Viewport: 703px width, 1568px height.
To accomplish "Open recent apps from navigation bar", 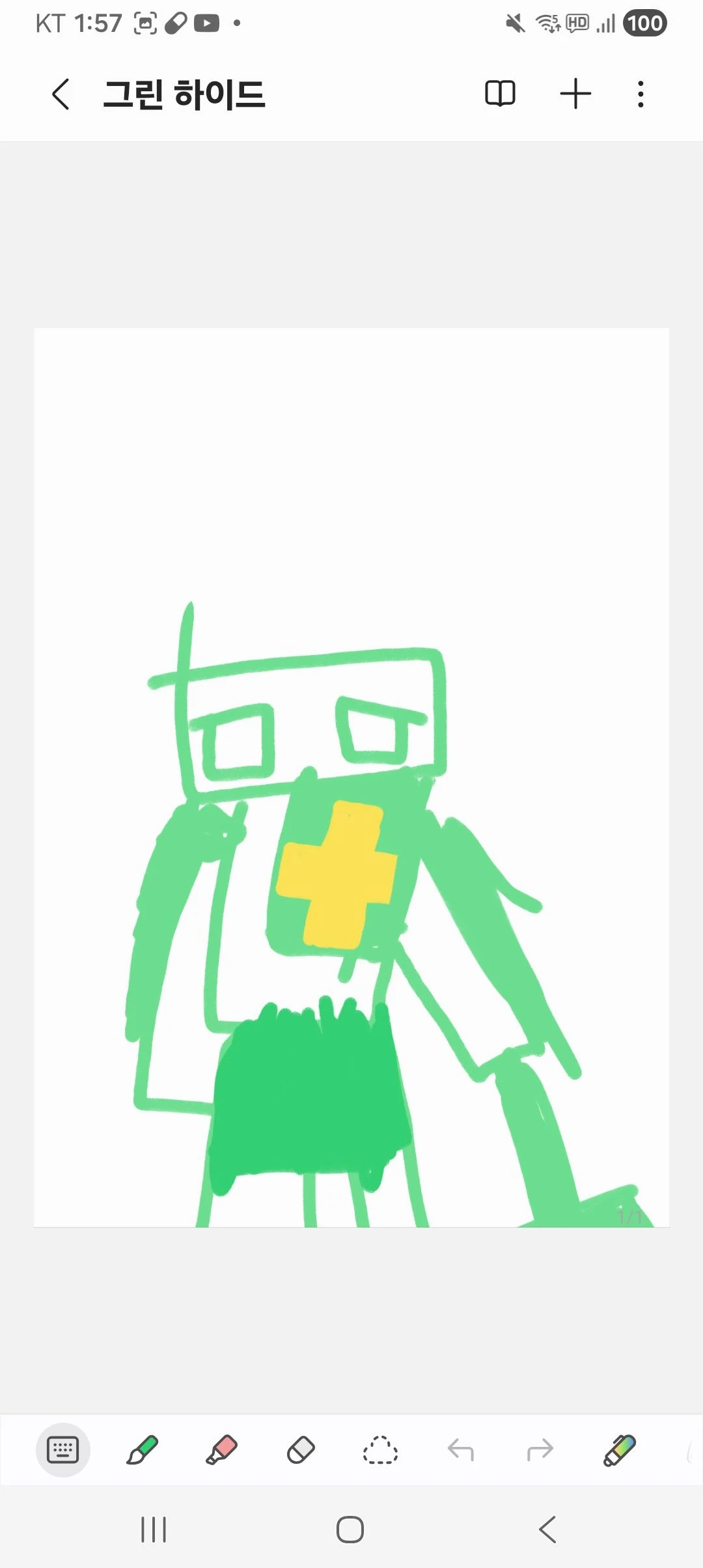I will pyautogui.click(x=154, y=1530).
